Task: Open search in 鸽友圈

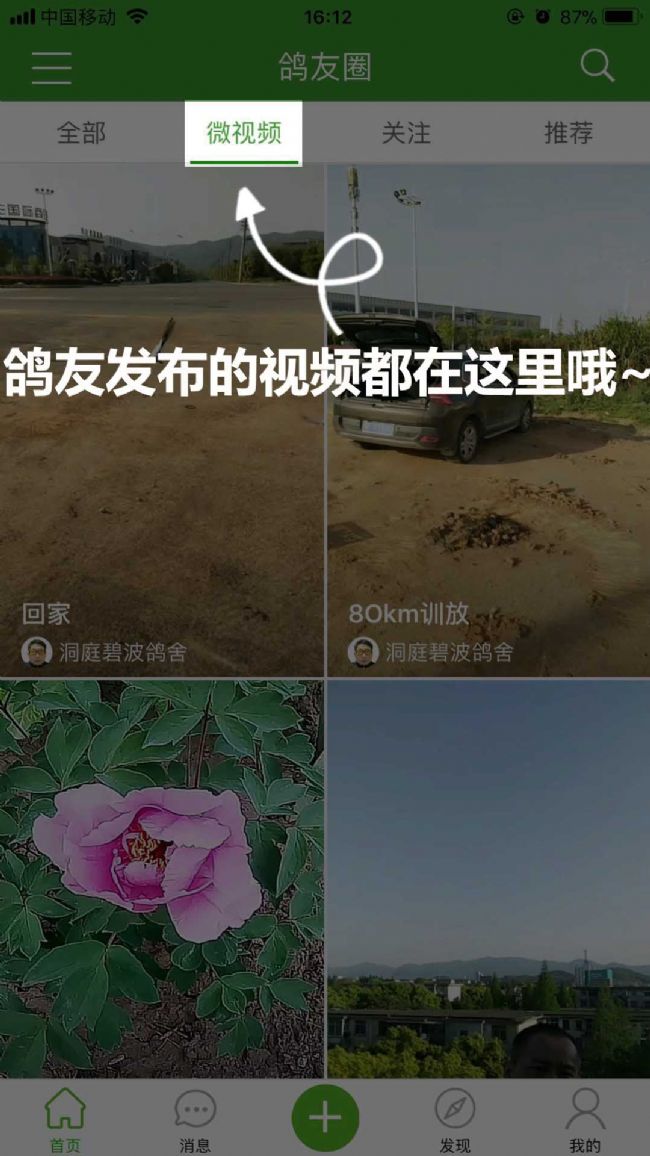Action: tap(597, 66)
